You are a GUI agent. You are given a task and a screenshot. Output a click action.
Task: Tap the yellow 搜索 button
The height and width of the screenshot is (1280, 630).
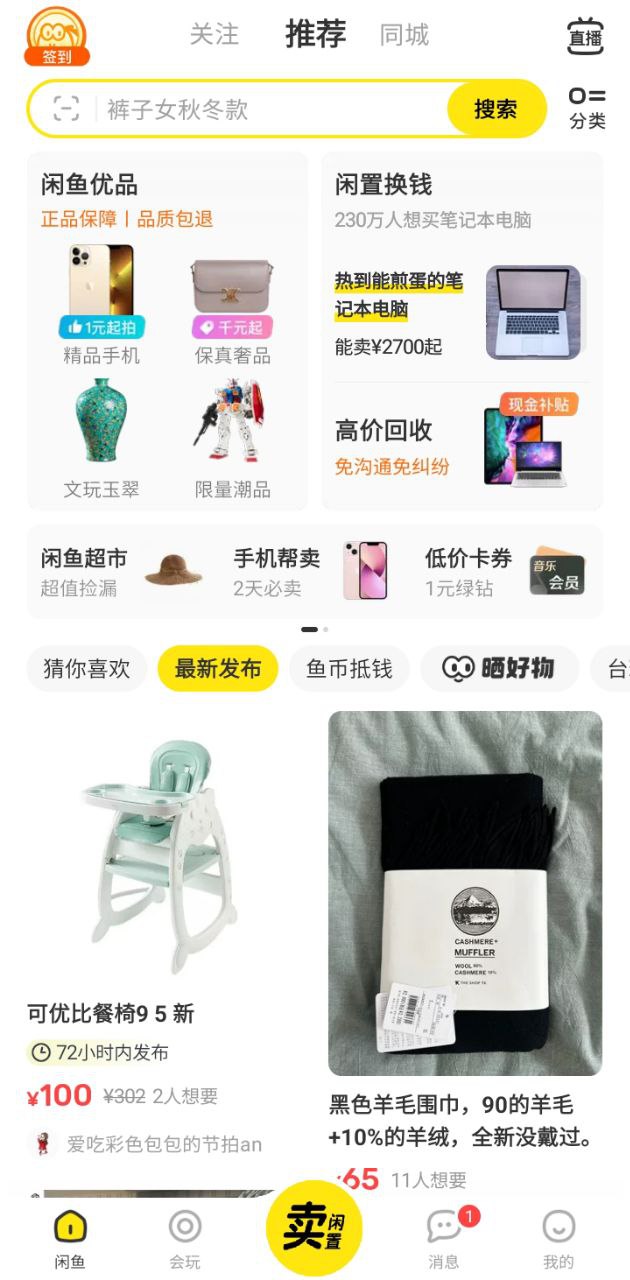point(495,109)
